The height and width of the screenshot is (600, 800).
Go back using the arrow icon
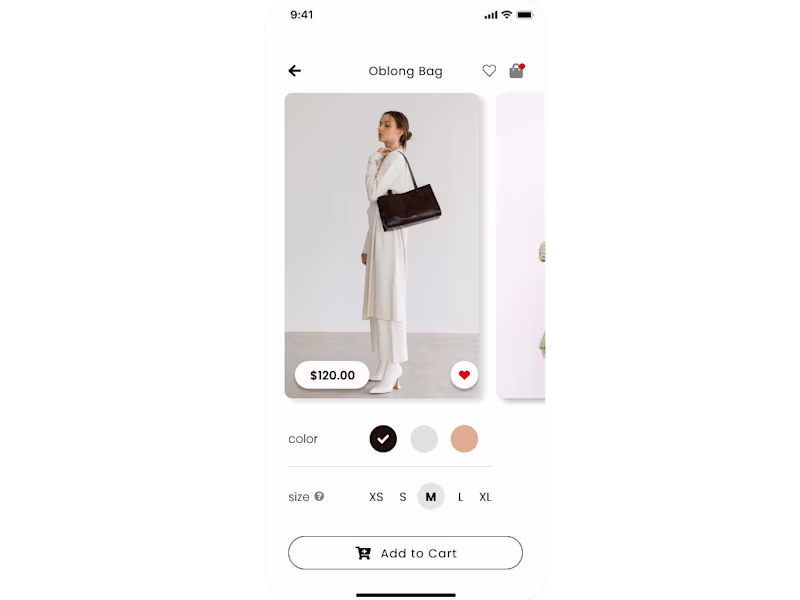coord(295,71)
